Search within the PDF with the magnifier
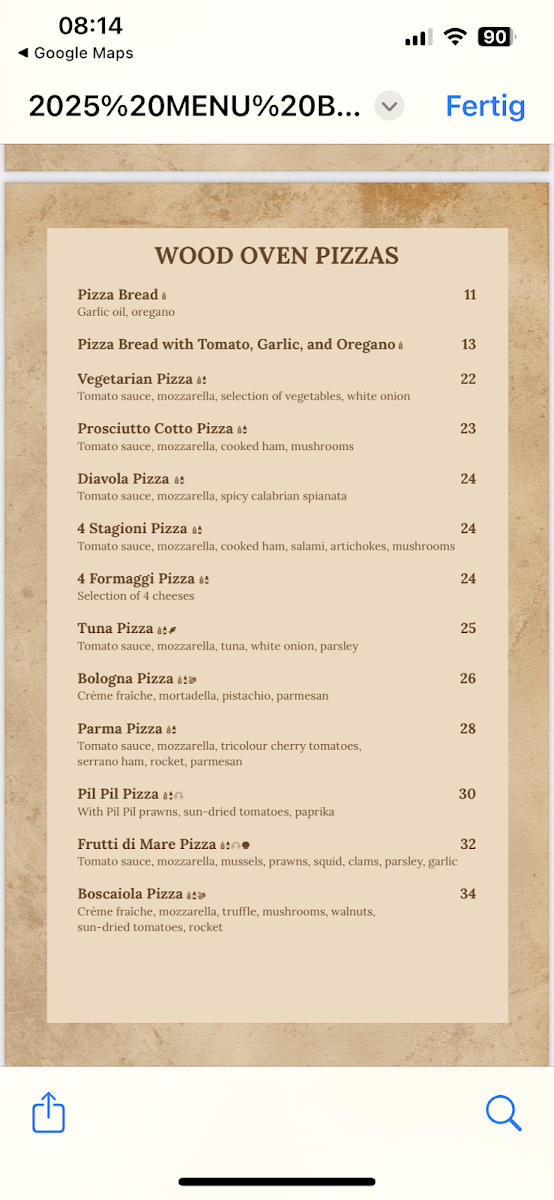This screenshot has width=554, height=1200. [503, 1112]
